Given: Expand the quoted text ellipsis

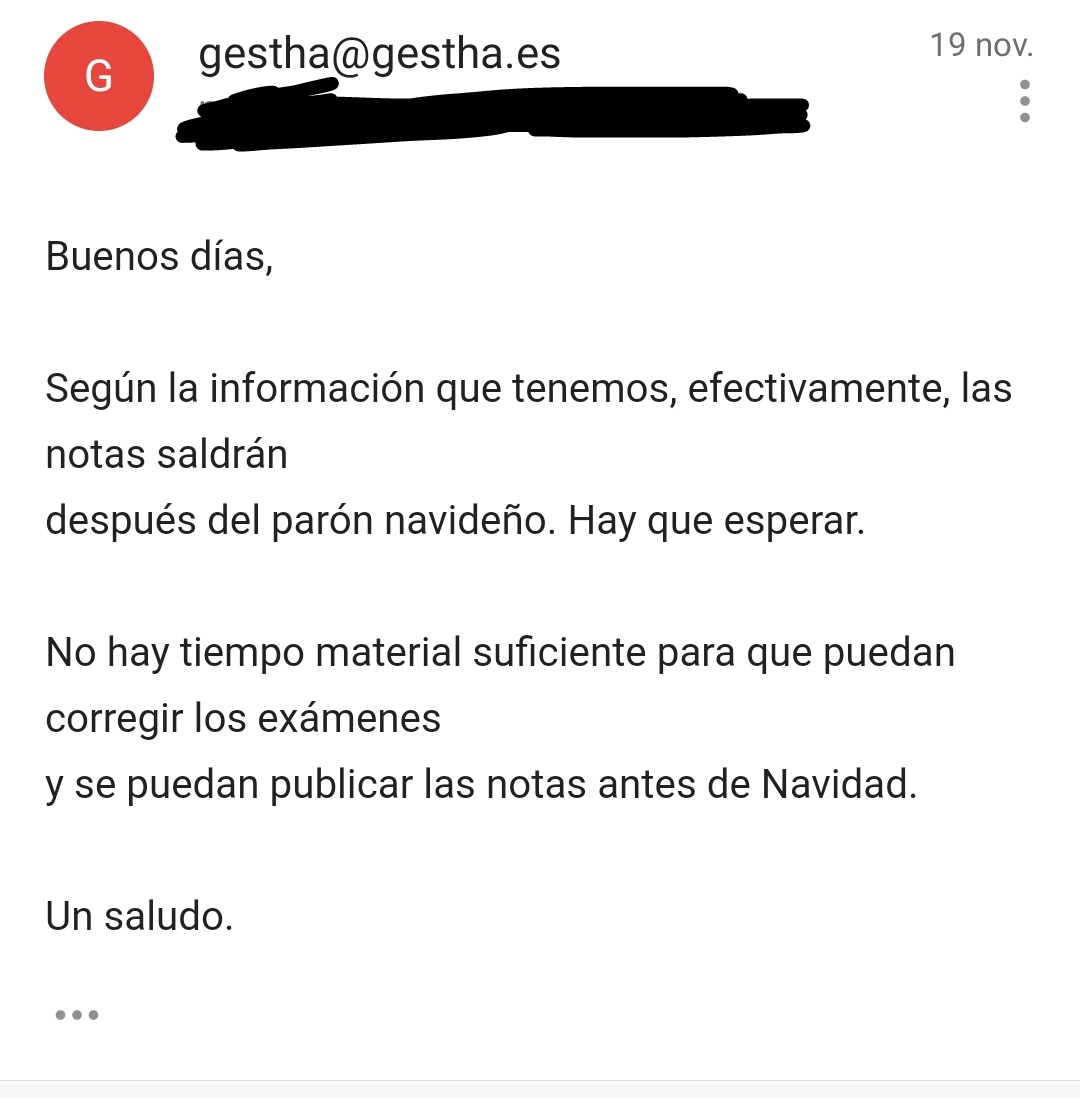Looking at the screenshot, I should pyautogui.click(x=77, y=1015).
